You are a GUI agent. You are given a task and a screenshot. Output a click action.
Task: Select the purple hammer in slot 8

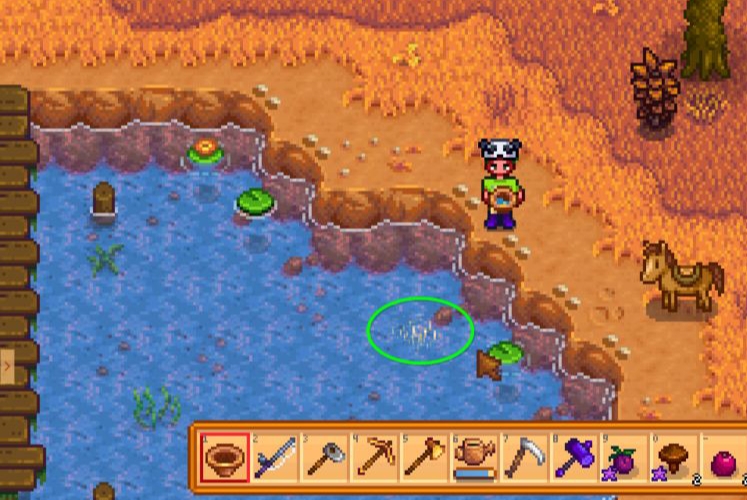pyautogui.click(x=575, y=459)
